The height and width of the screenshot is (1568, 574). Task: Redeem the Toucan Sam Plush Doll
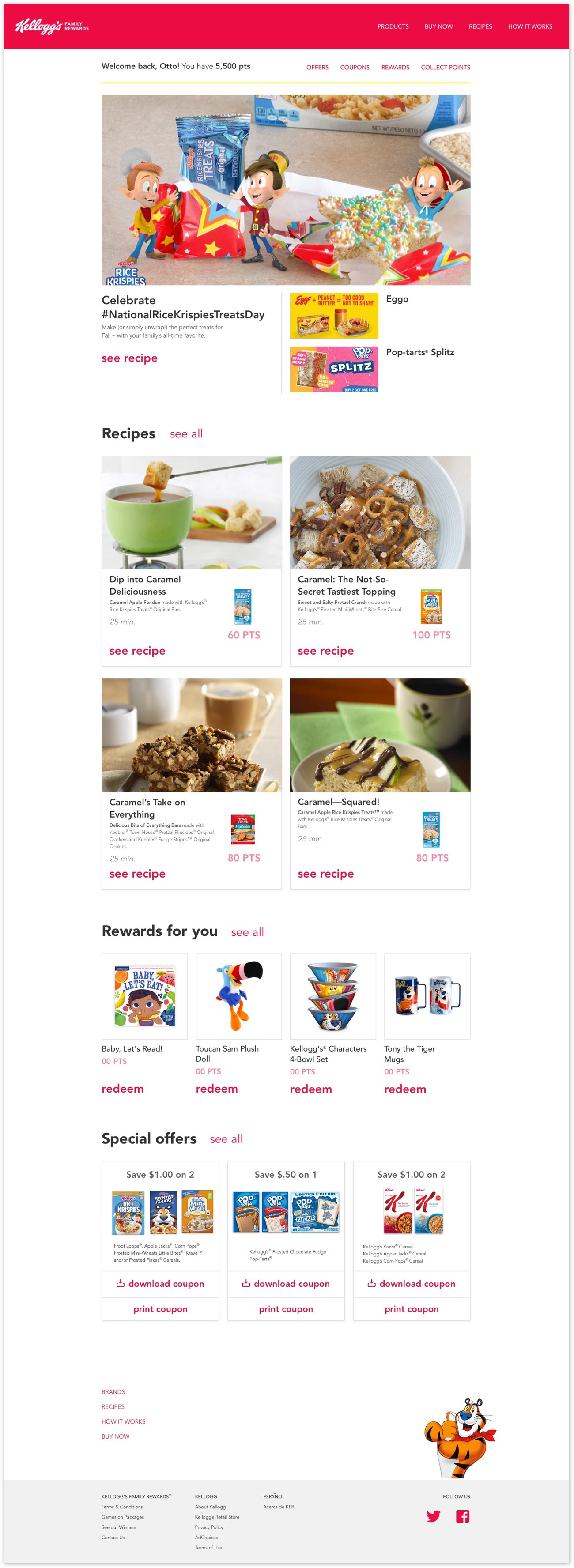[x=217, y=1088]
